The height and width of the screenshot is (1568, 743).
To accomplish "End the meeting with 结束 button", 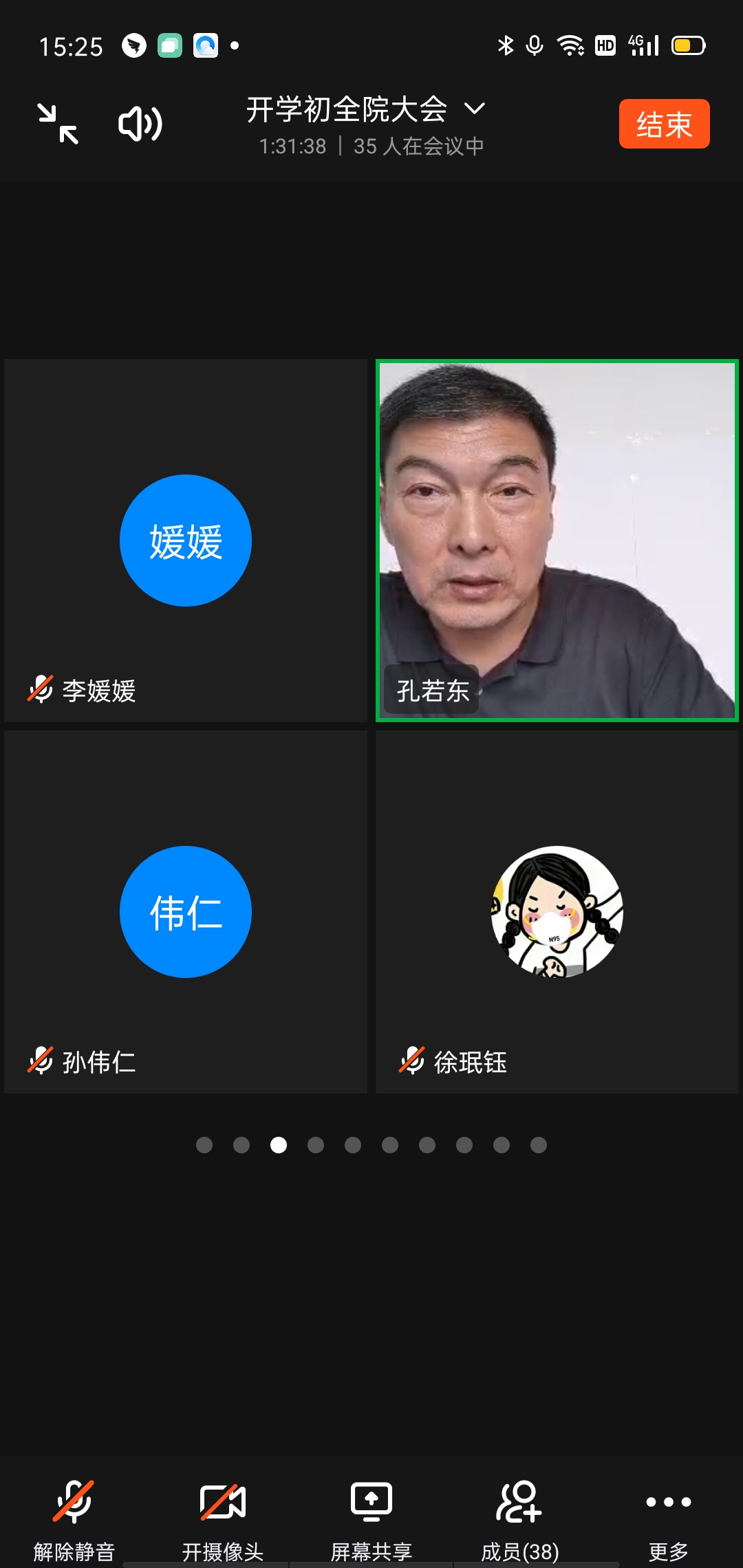I will 664,124.
